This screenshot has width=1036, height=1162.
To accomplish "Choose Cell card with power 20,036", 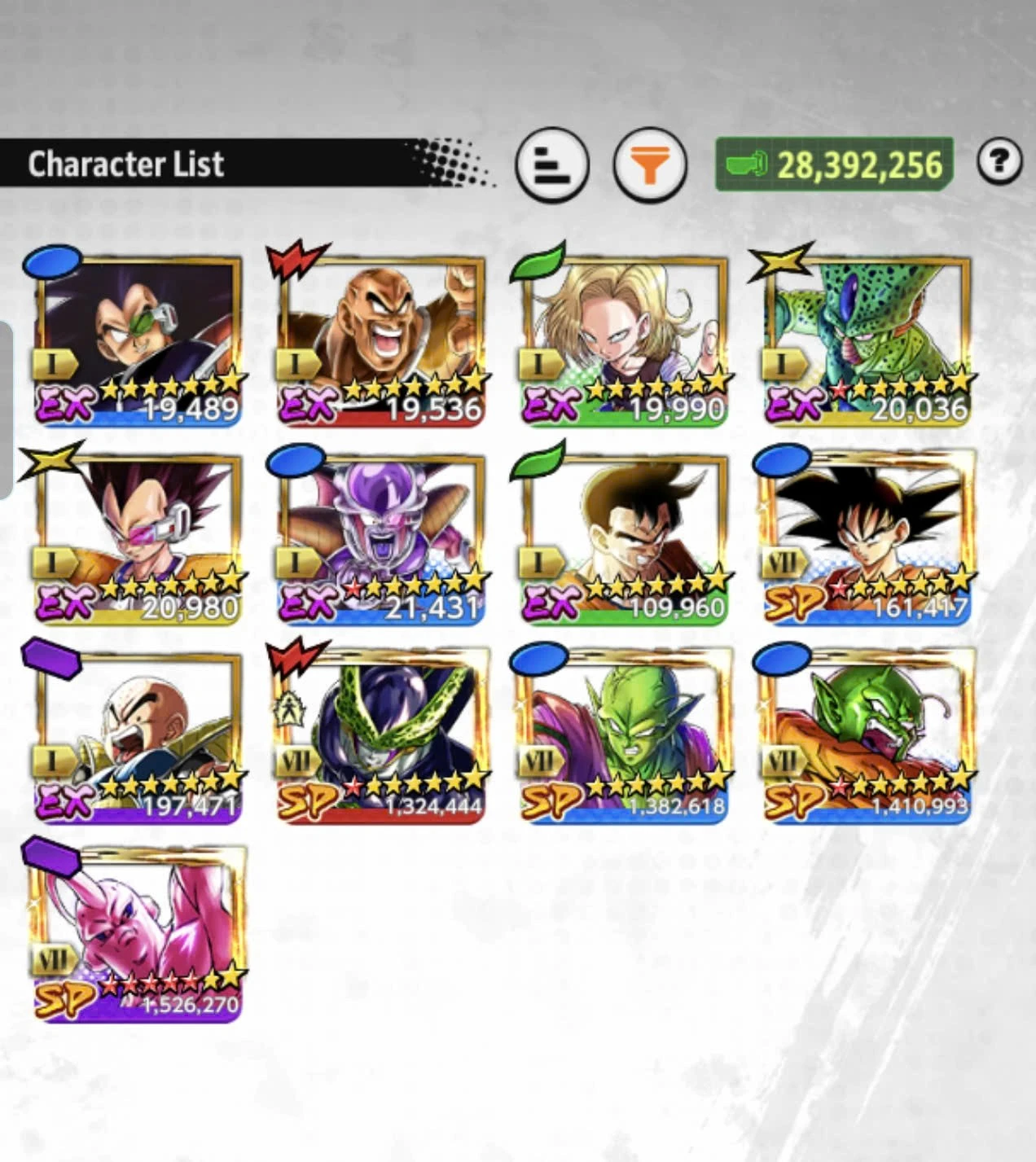I will (867, 338).
